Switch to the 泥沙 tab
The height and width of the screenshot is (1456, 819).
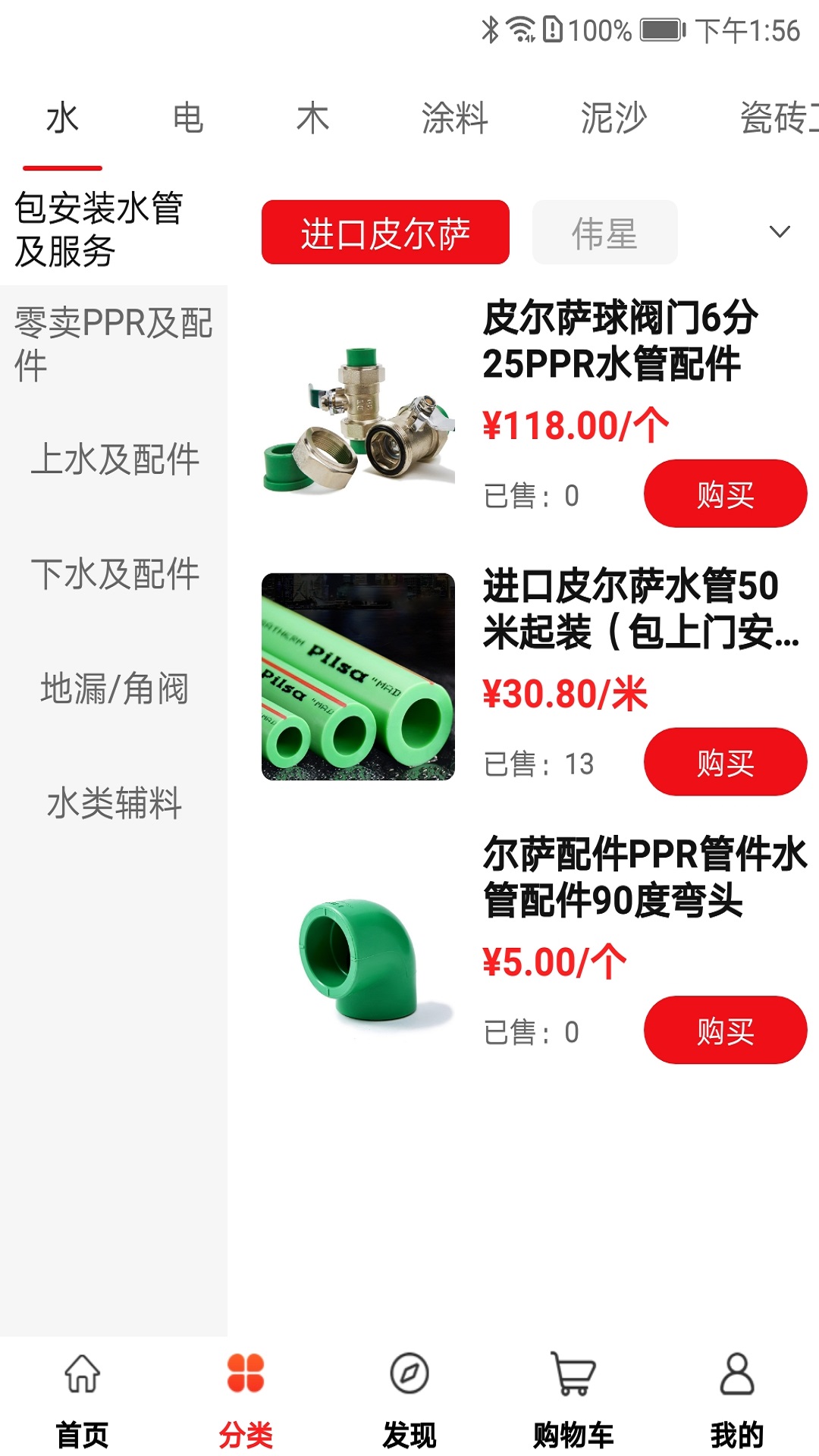click(614, 118)
